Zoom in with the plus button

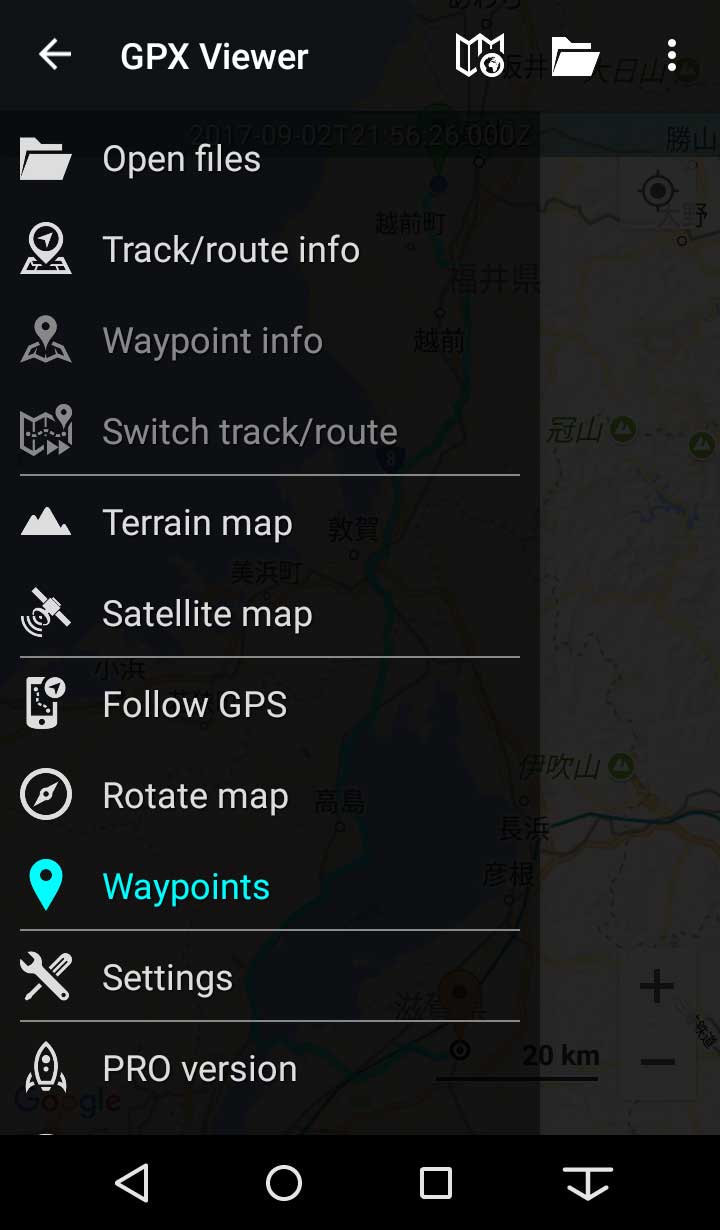(657, 987)
